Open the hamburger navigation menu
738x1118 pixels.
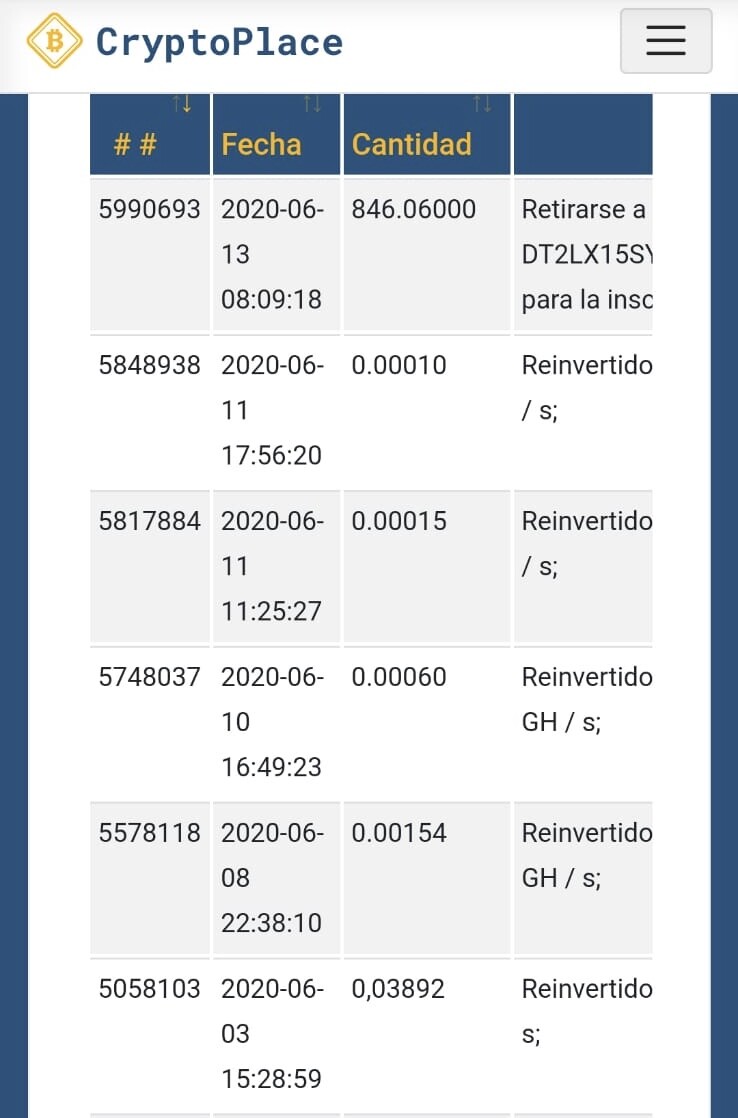pos(665,41)
